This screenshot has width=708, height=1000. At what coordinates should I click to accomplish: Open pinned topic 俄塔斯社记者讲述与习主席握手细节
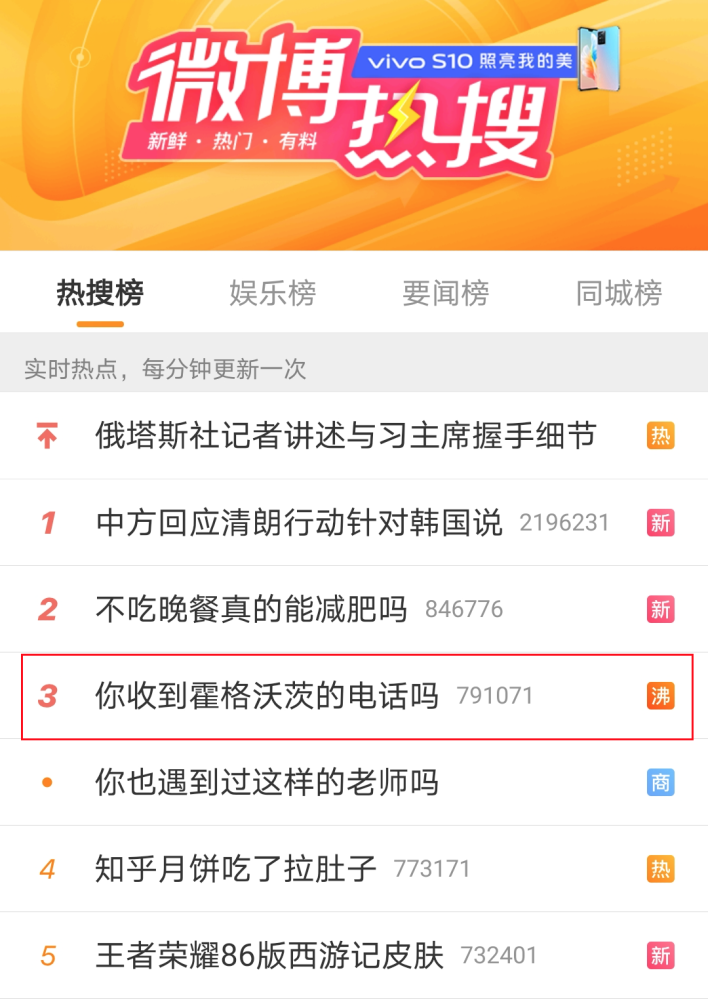(345, 436)
